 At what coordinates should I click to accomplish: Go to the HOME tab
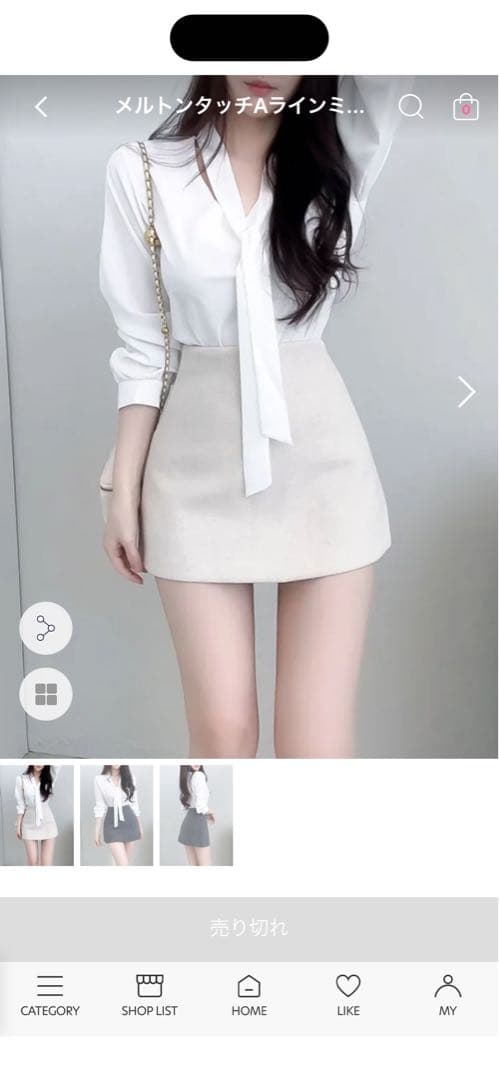(249, 996)
